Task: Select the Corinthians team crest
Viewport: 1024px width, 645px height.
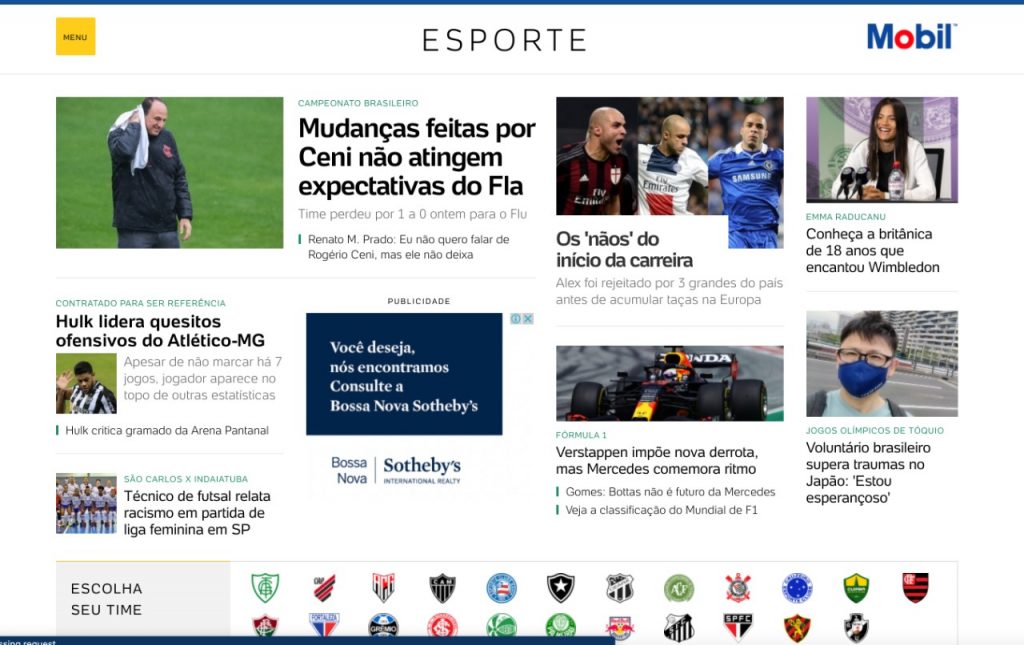Action: [738, 587]
